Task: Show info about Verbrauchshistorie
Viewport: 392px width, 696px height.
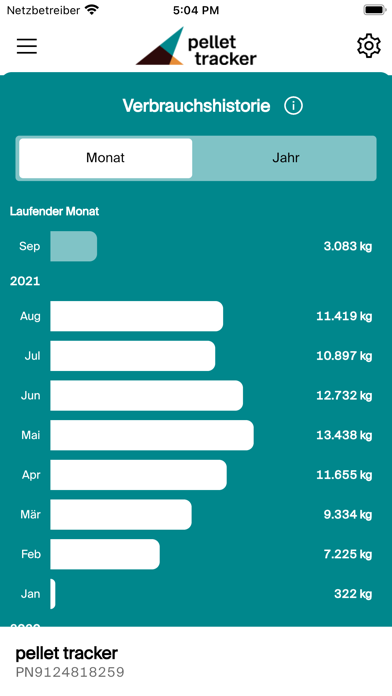Action: (x=293, y=106)
